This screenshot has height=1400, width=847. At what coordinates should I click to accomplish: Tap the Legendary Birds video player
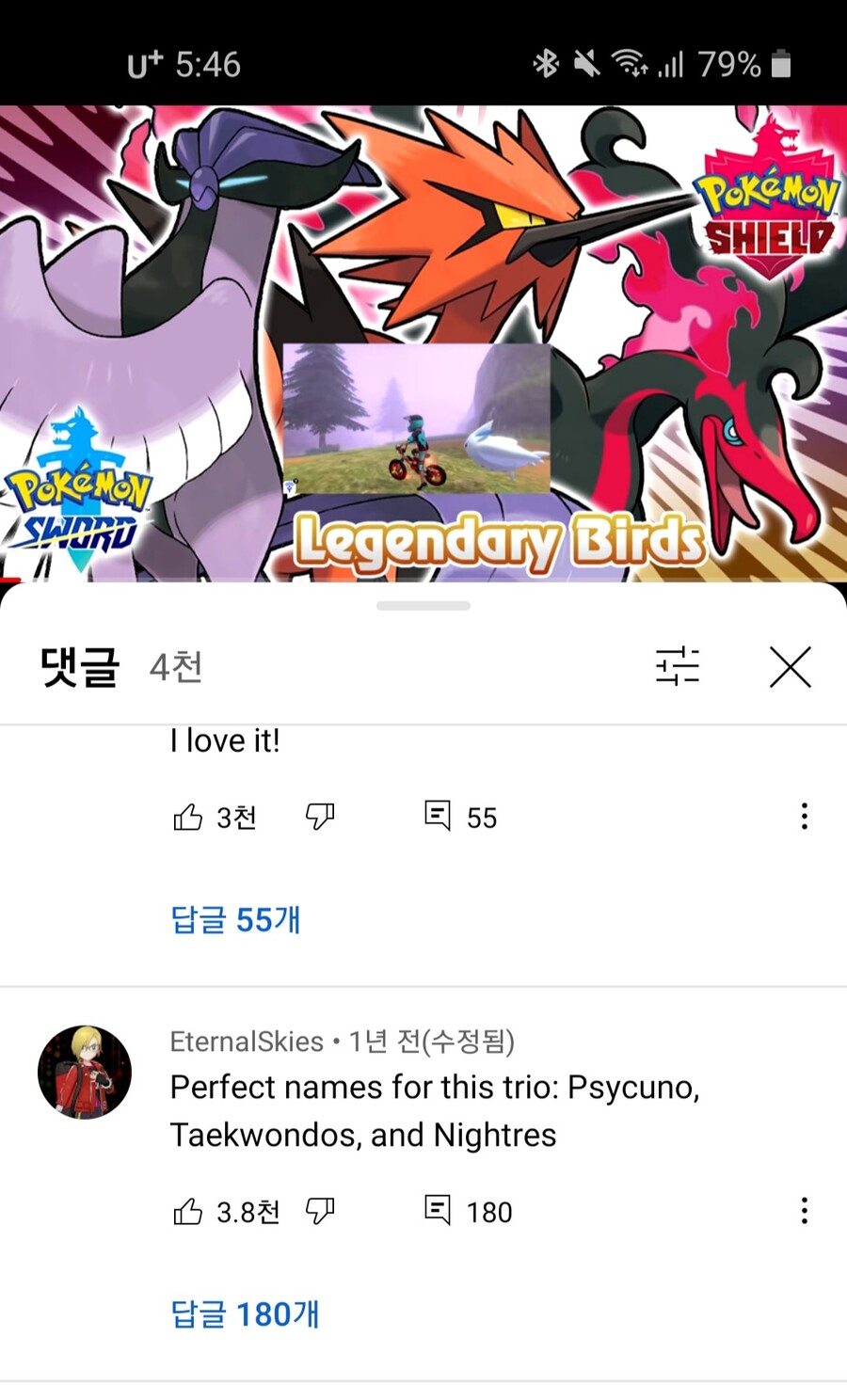(423, 343)
